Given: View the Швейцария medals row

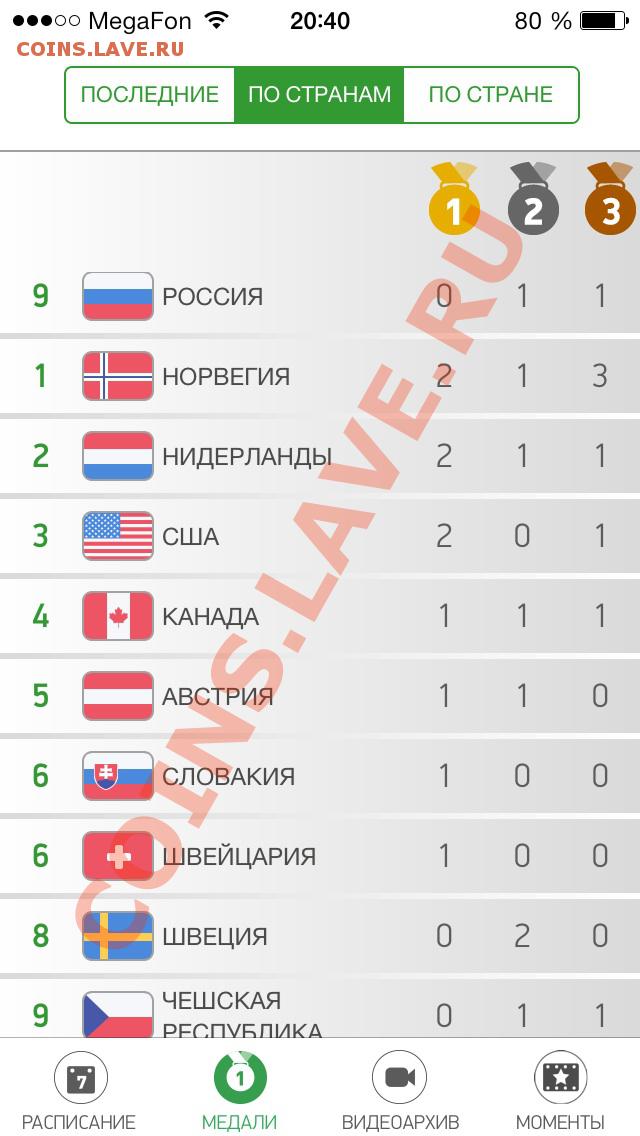Looking at the screenshot, I should coord(320,856).
